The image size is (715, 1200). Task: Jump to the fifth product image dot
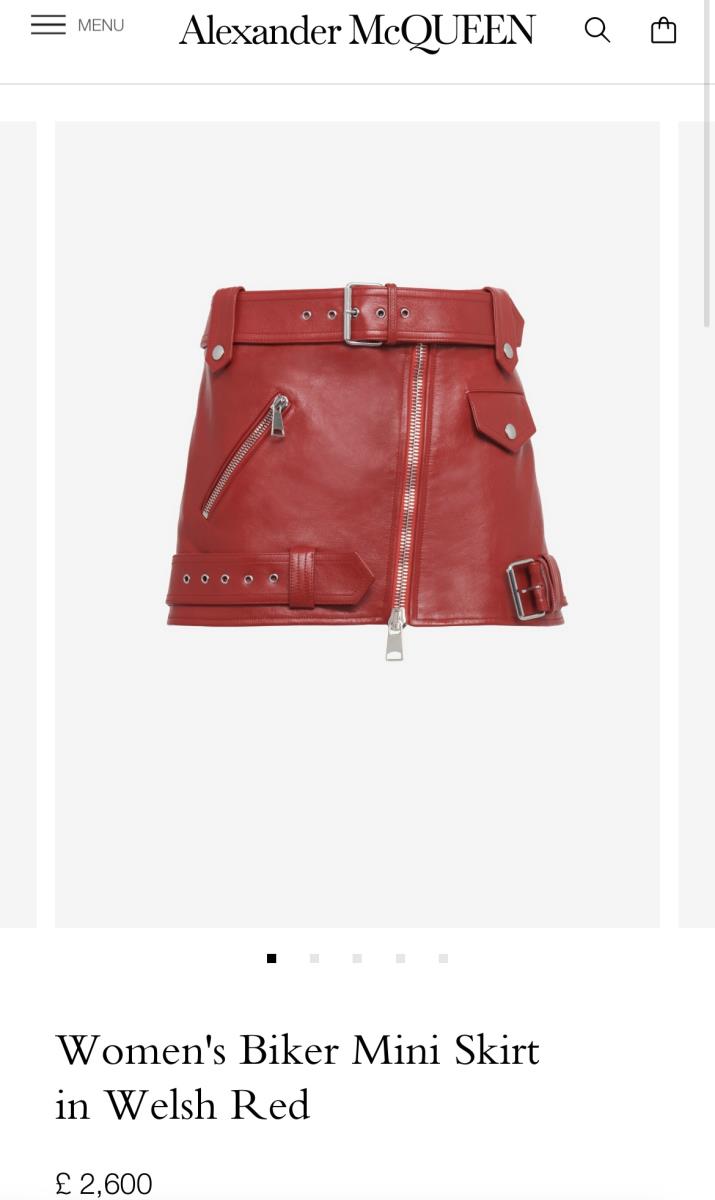(x=443, y=958)
